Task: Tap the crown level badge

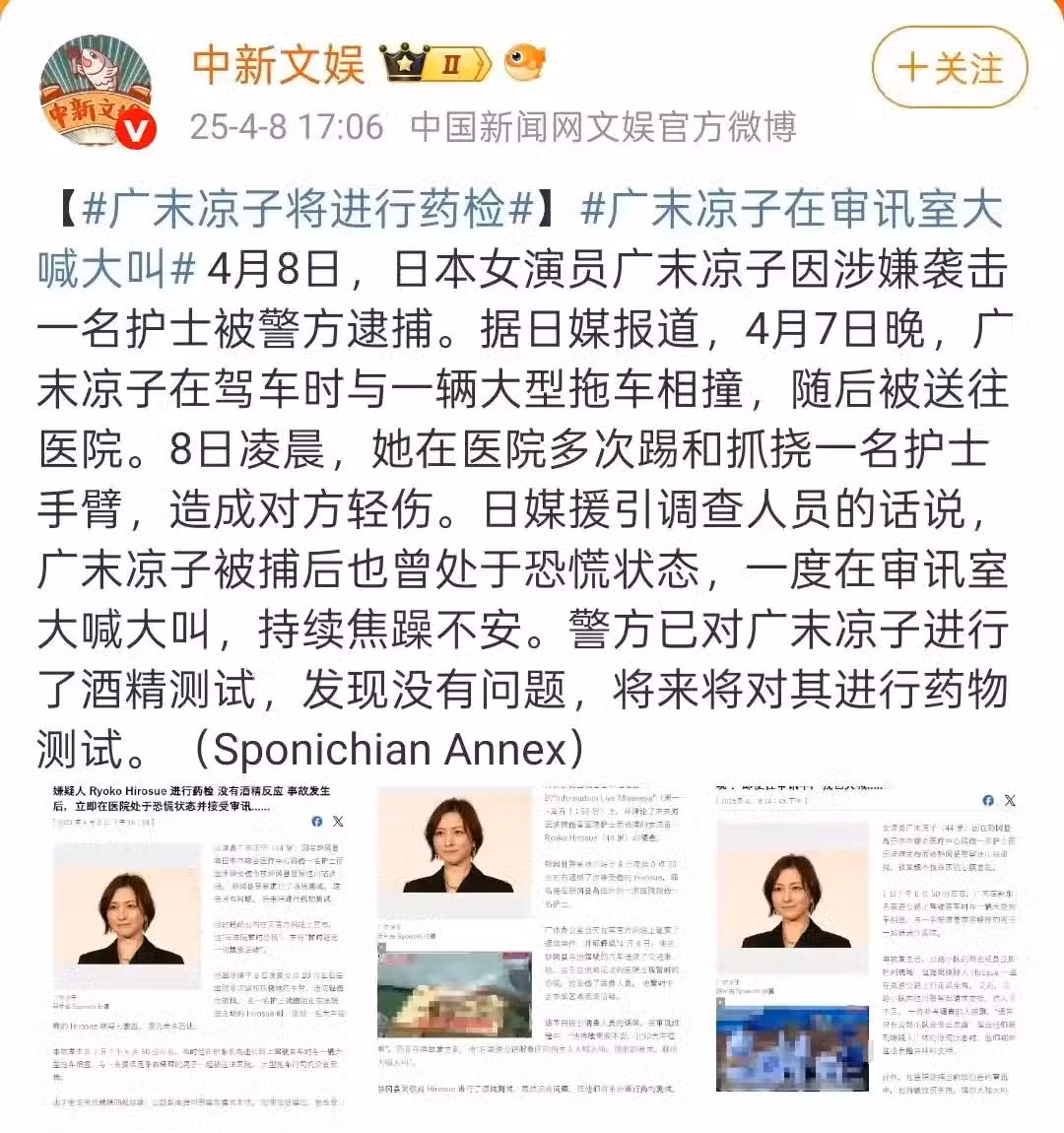Action: pos(437,65)
